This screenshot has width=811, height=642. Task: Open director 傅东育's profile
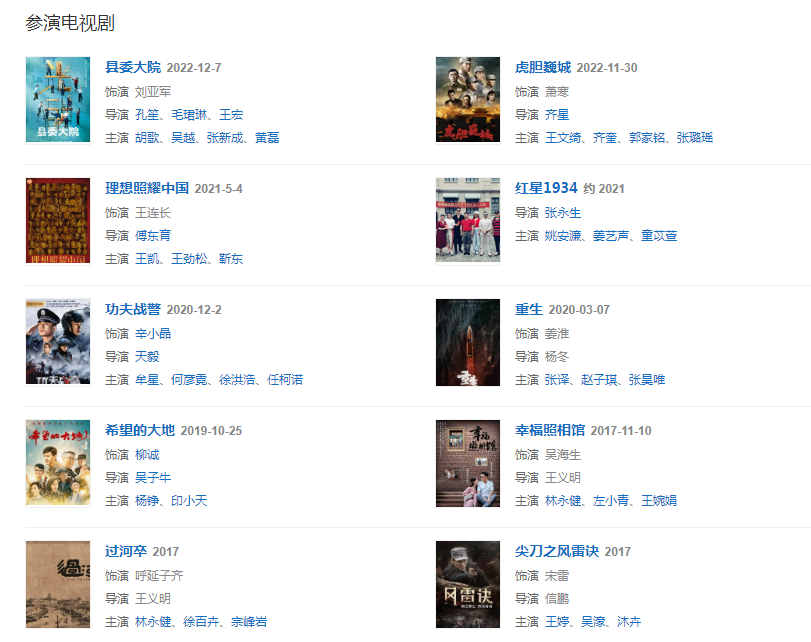click(153, 236)
